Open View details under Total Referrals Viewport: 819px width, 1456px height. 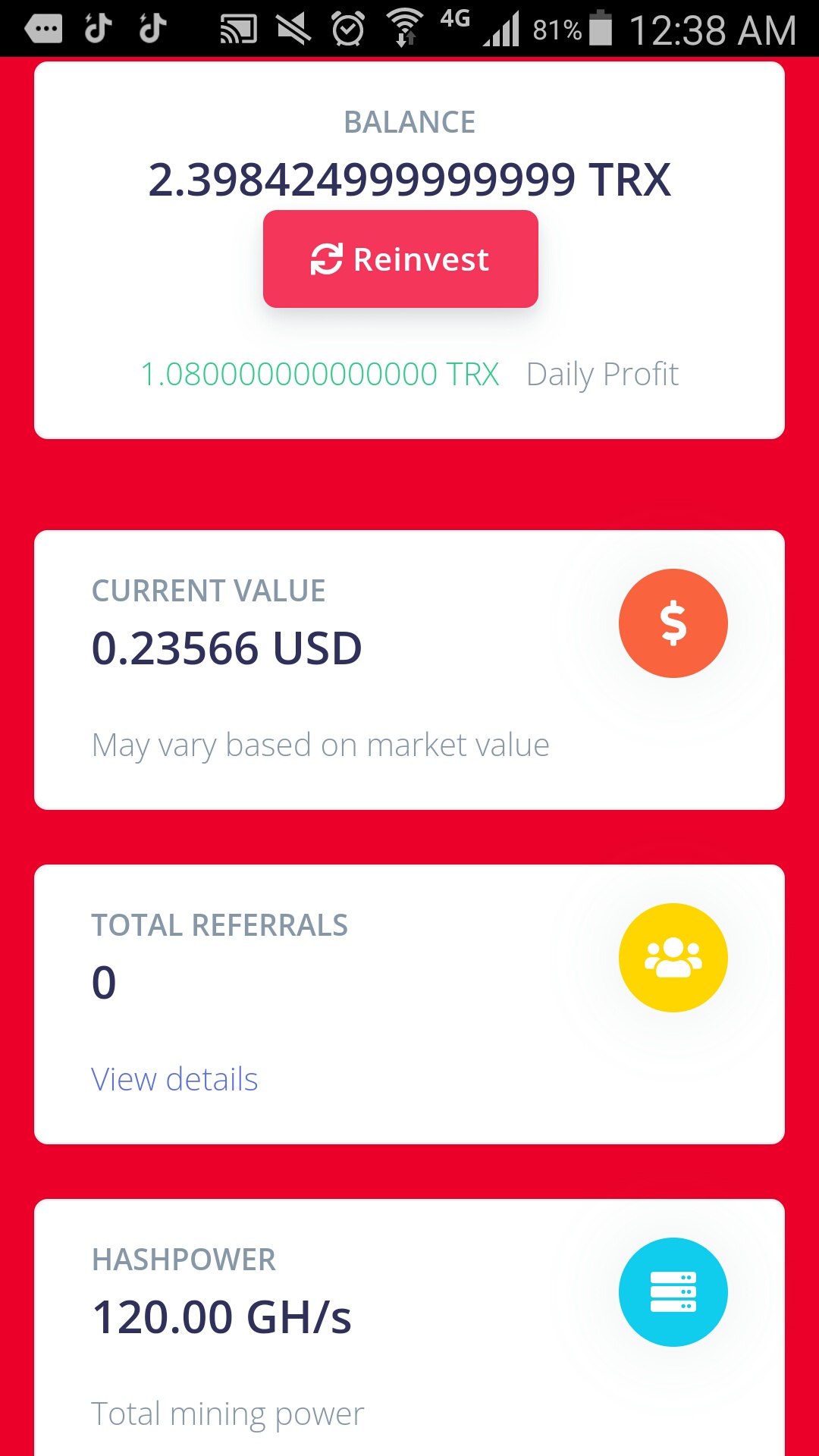pyautogui.click(x=174, y=1079)
